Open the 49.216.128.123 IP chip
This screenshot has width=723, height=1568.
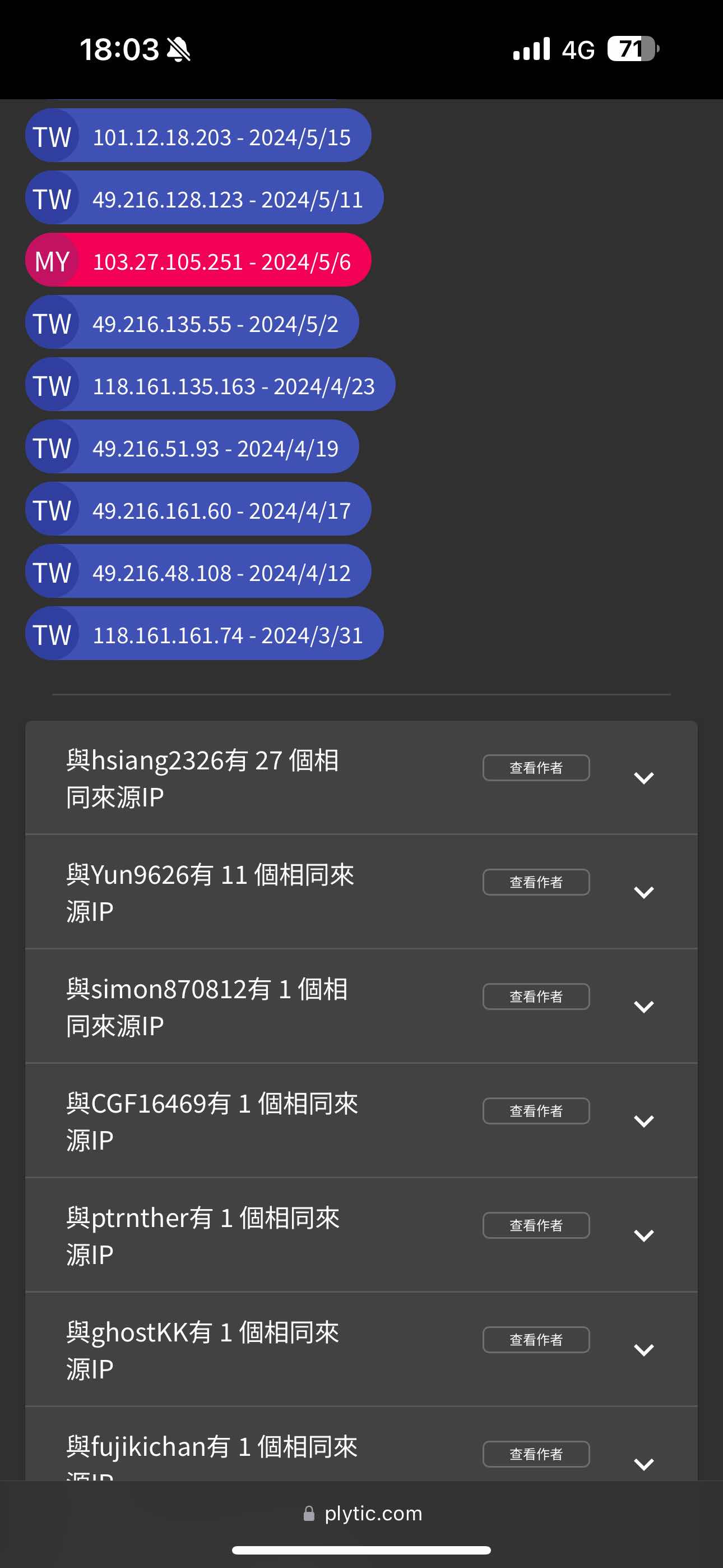point(204,198)
